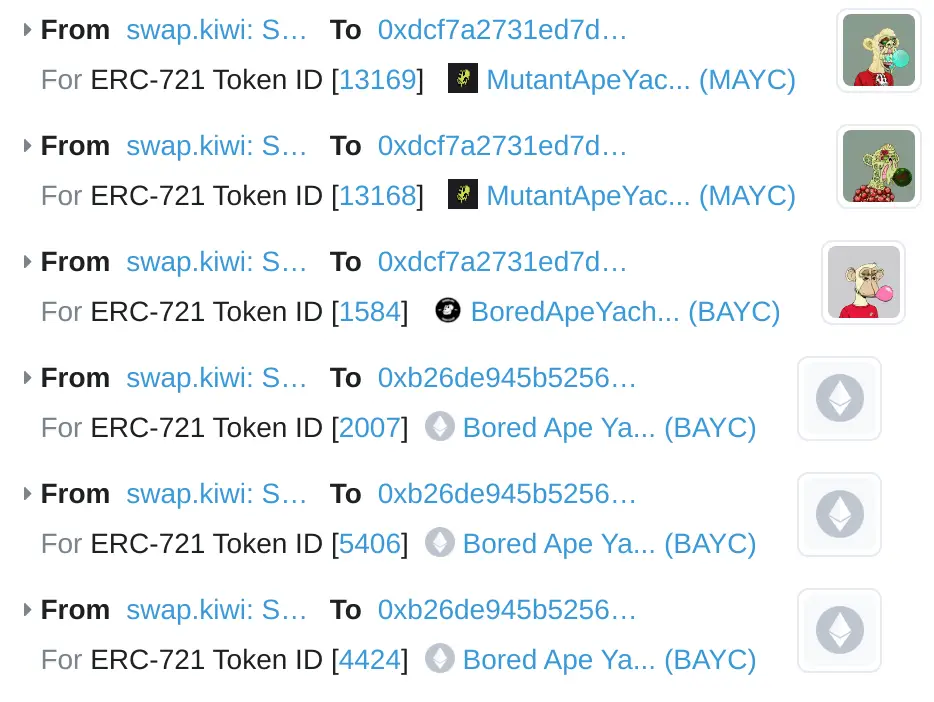Expand transfer row for token 4424

(28, 610)
